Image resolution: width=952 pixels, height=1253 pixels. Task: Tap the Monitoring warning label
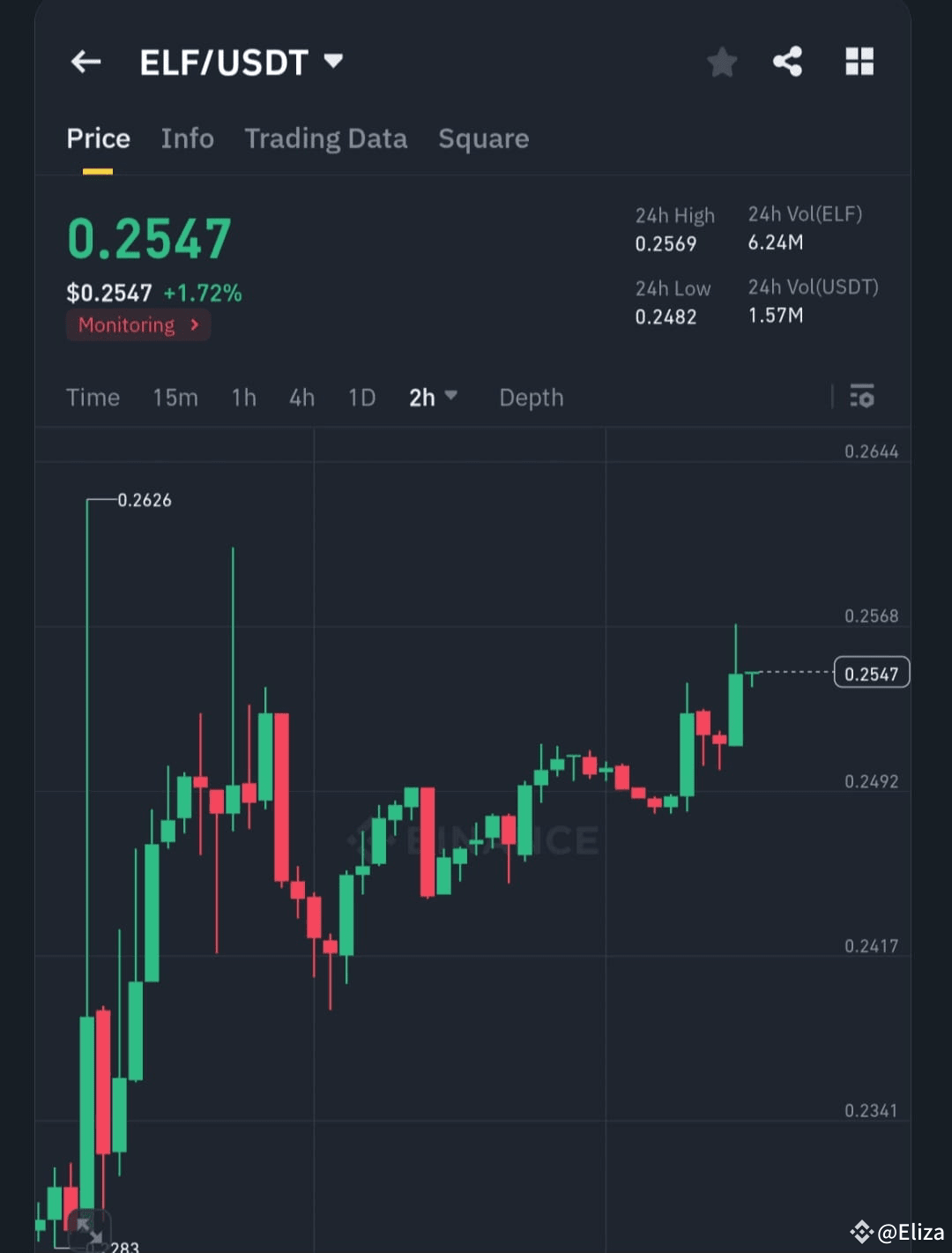click(x=127, y=324)
